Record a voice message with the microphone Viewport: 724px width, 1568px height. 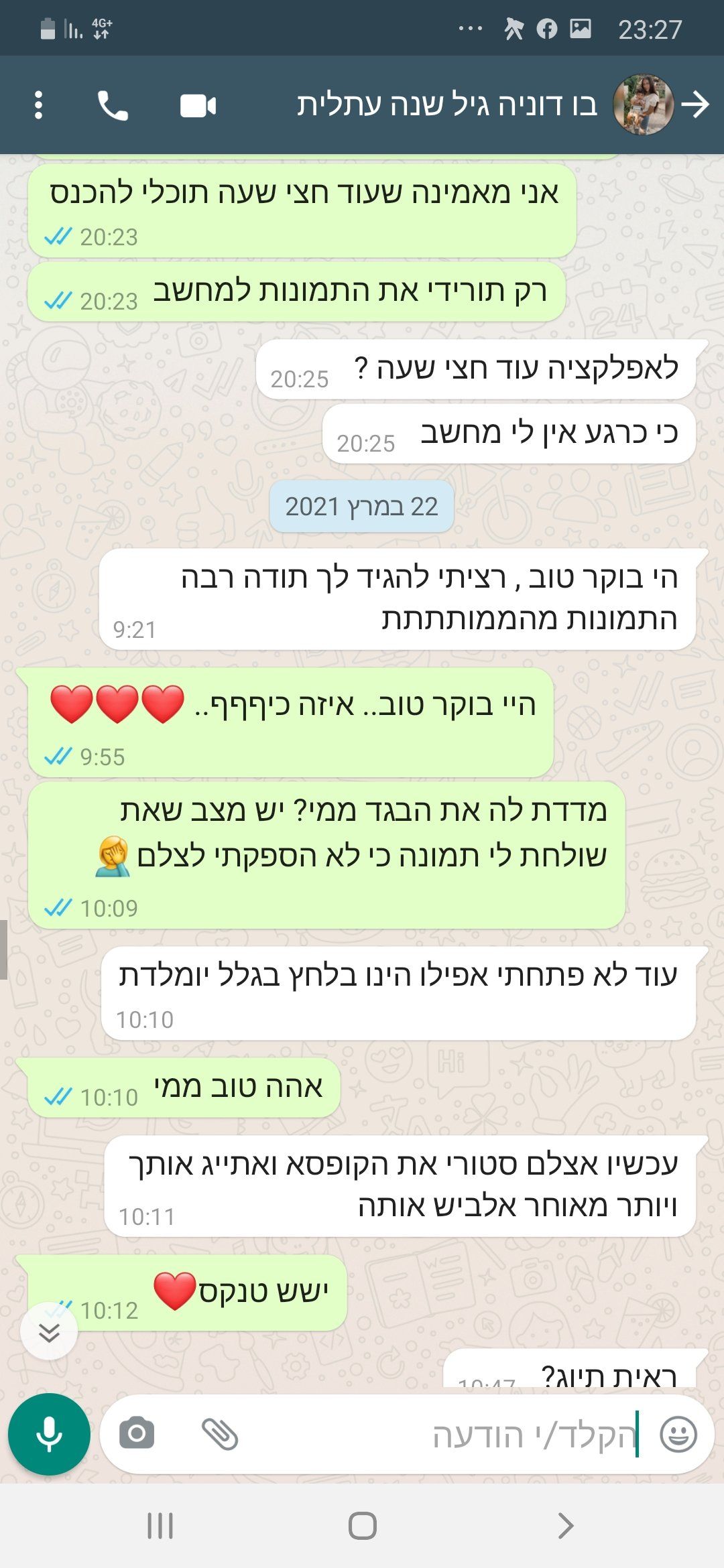click(x=49, y=1434)
